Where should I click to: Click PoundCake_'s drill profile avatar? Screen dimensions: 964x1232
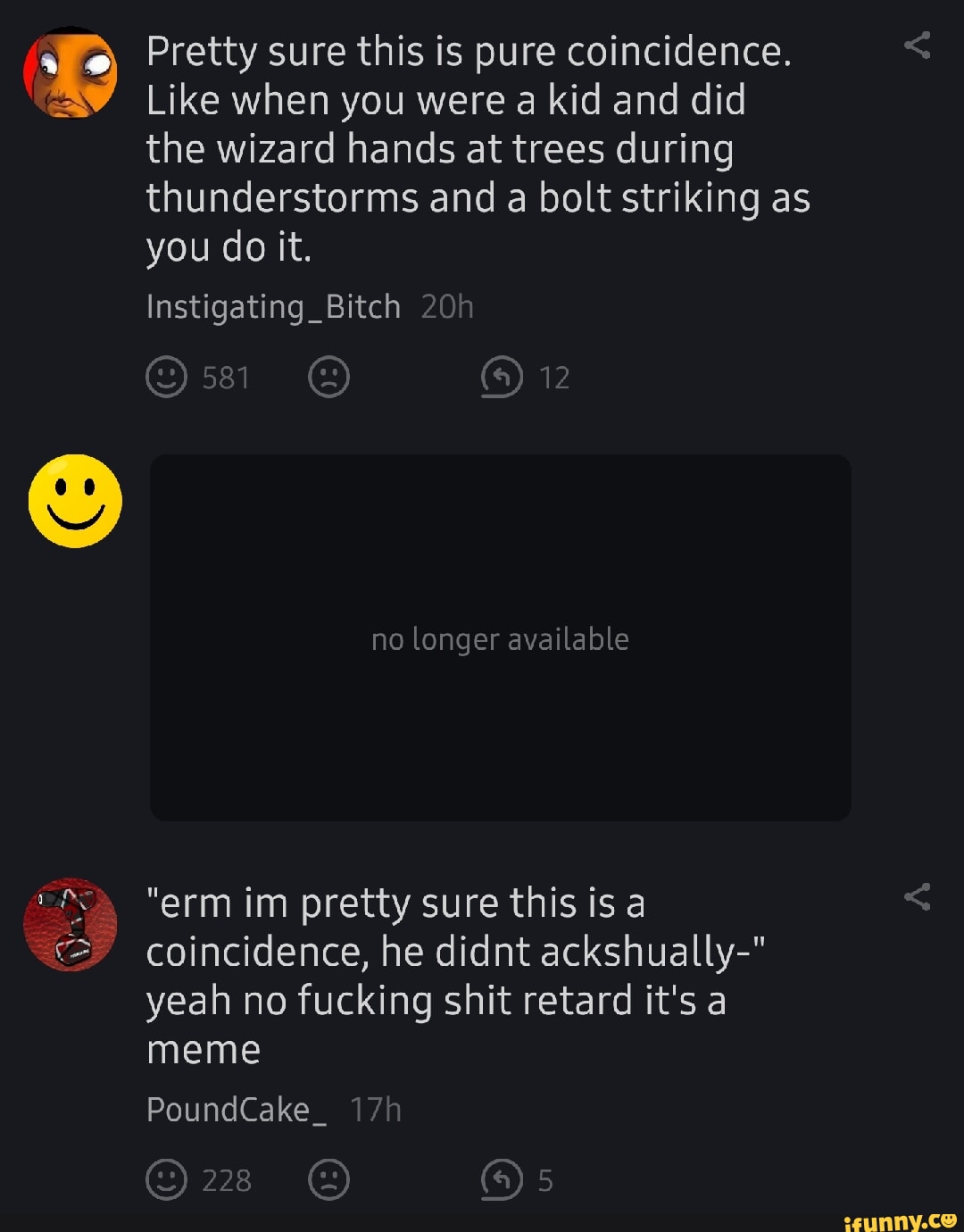[70, 924]
